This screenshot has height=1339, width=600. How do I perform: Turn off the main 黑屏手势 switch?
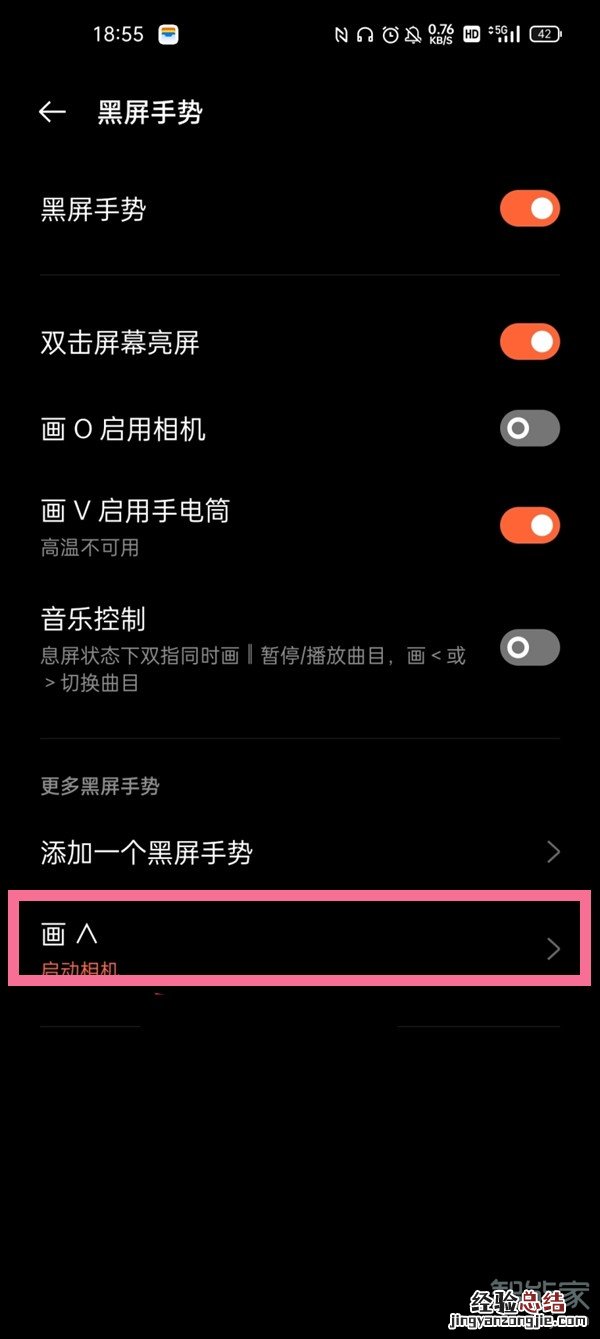tap(529, 209)
